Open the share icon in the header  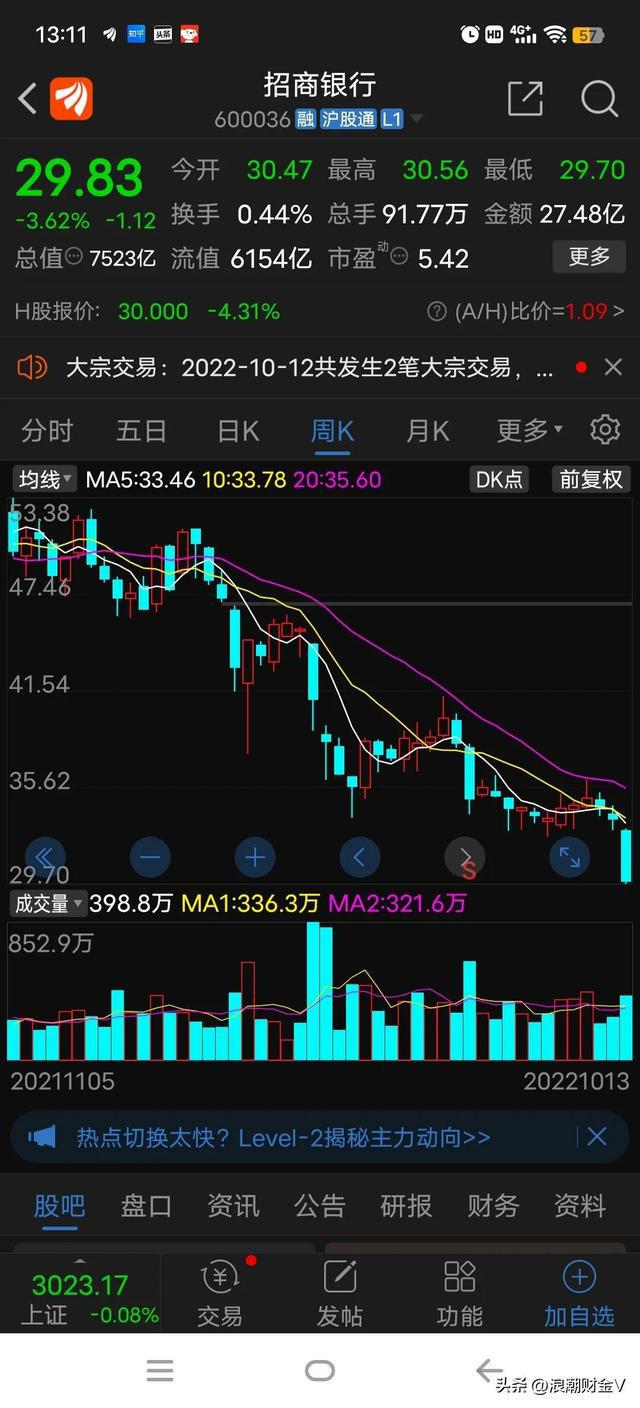526,98
